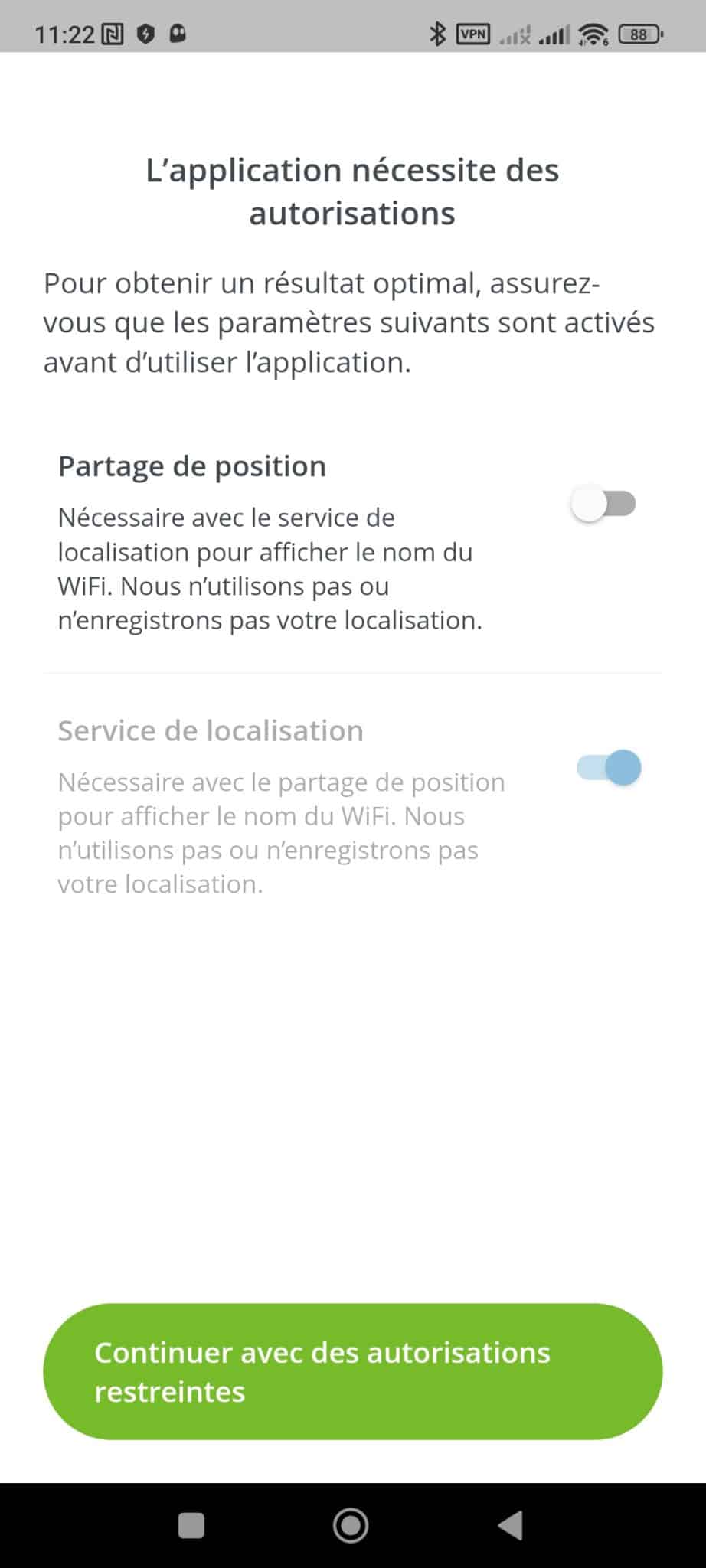
Task: Enable the Partage de position switch
Action: coord(604,504)
